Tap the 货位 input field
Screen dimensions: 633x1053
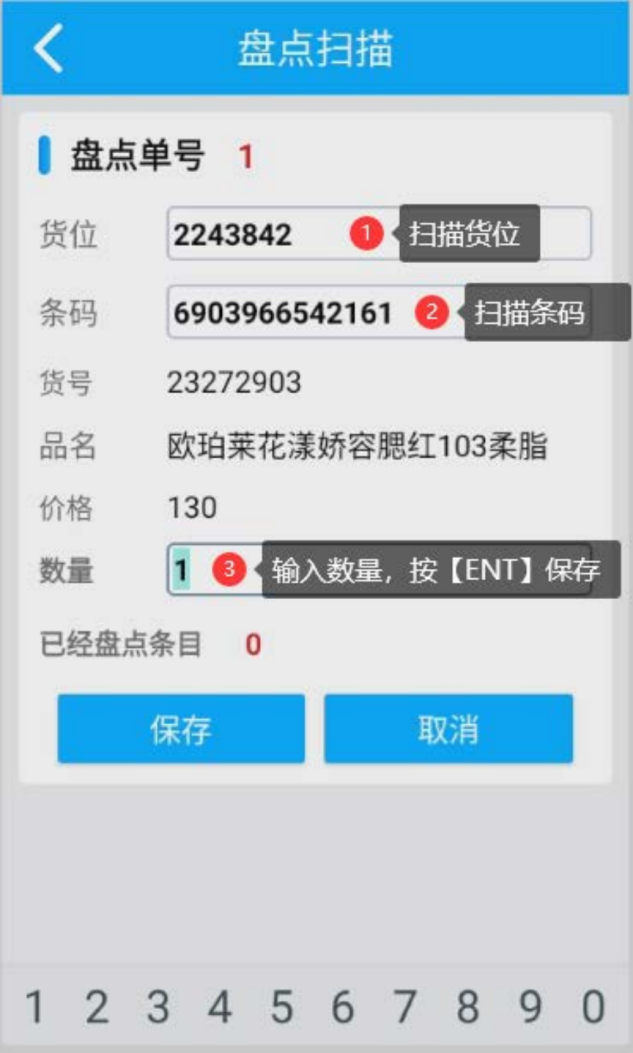(x=260, y=234)
